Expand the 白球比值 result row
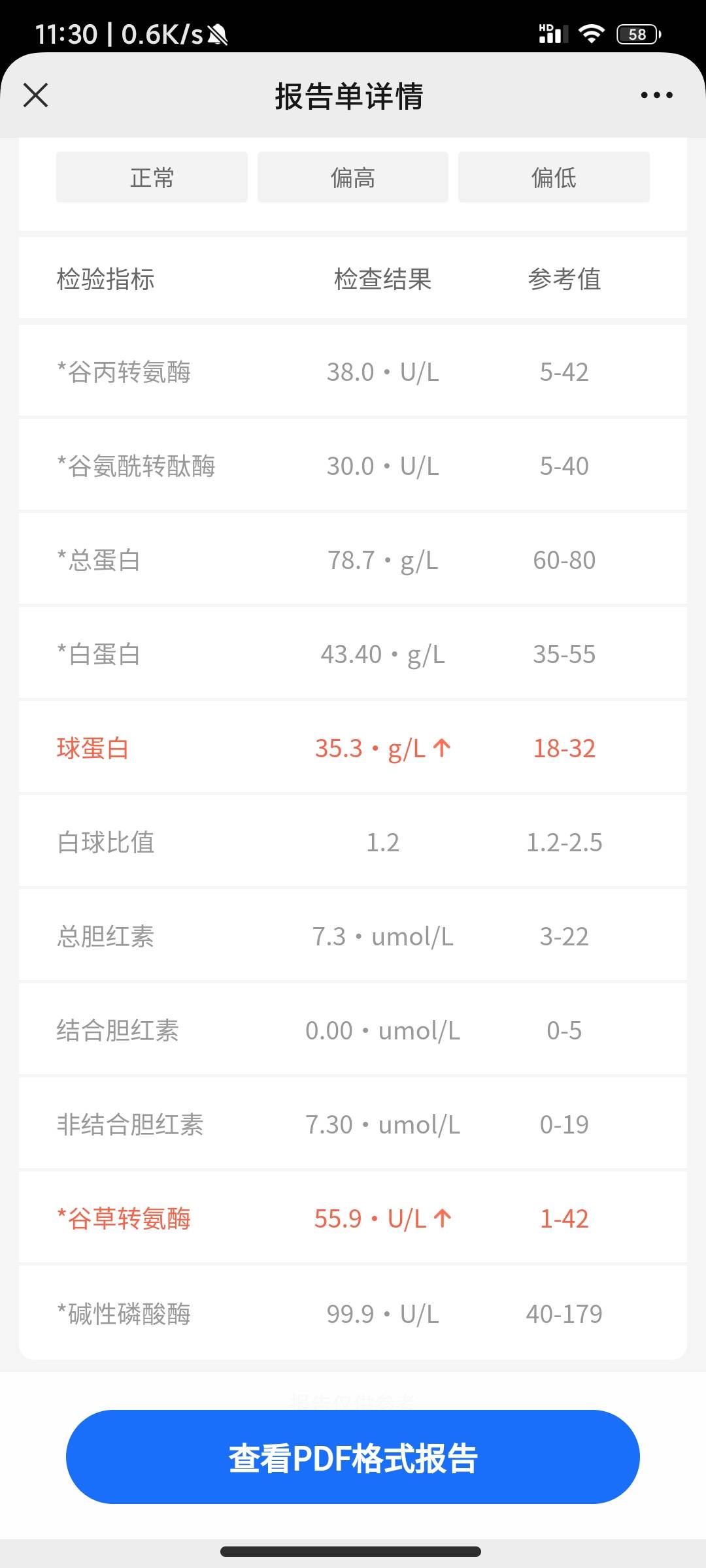Viewport: 706px width, 1568px height. coord(353,843)
